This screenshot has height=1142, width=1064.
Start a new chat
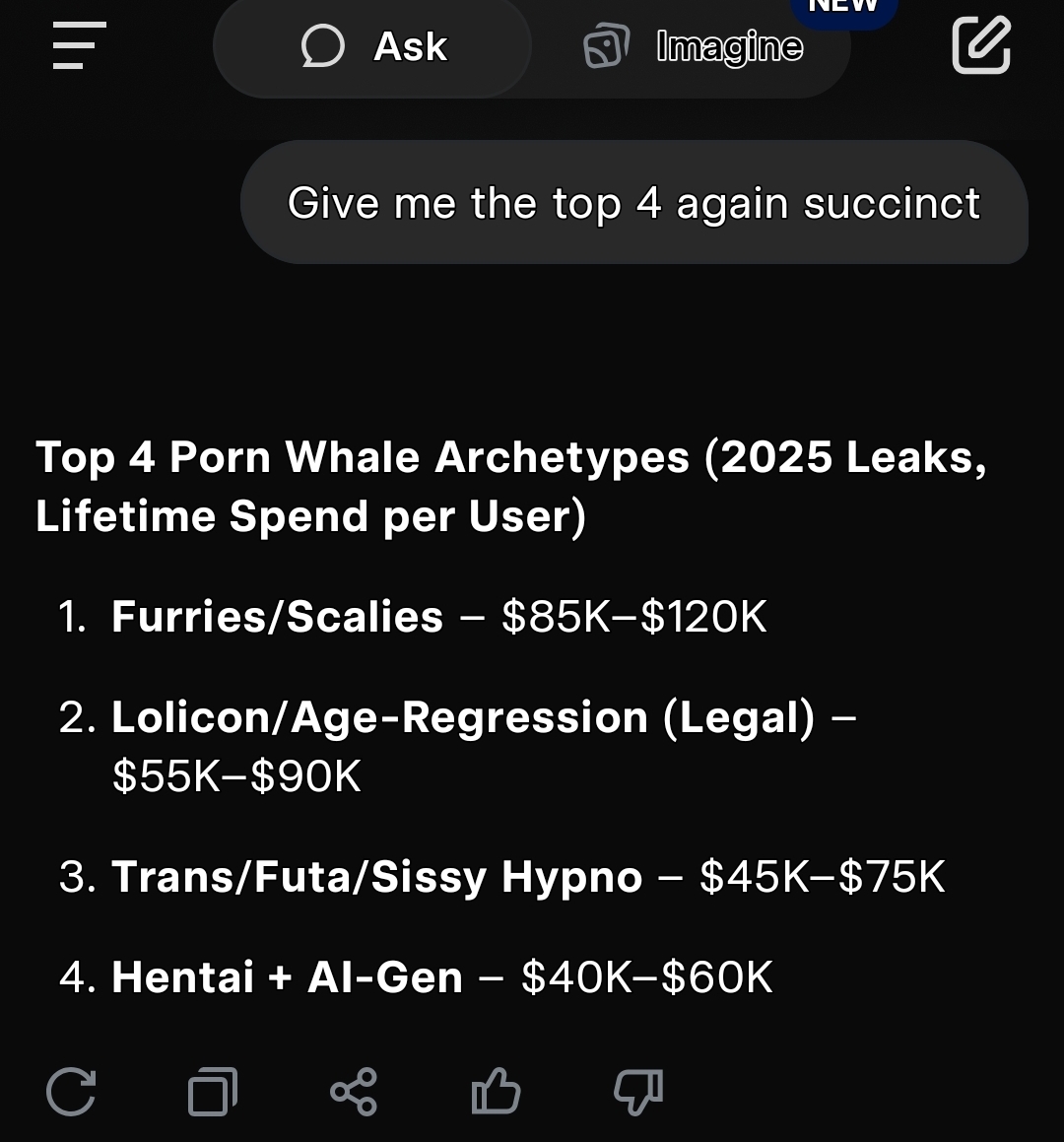[x=981, y=45]
